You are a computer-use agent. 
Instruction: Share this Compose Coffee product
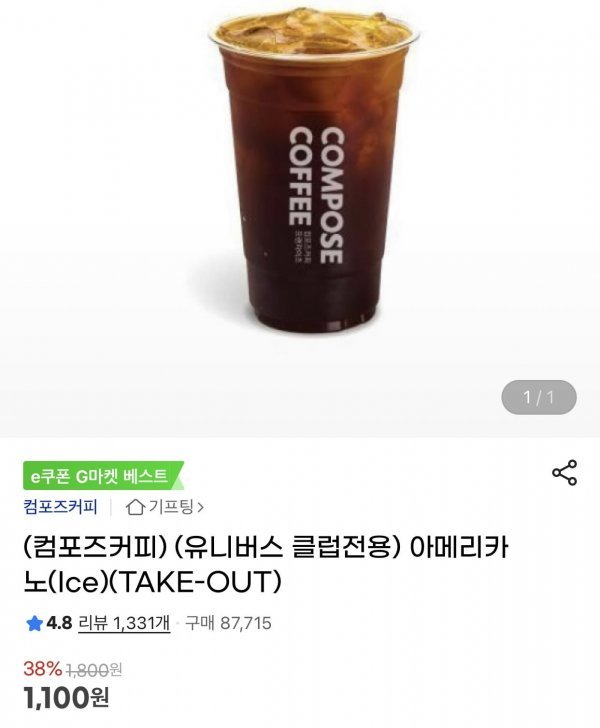coord(564,474)
